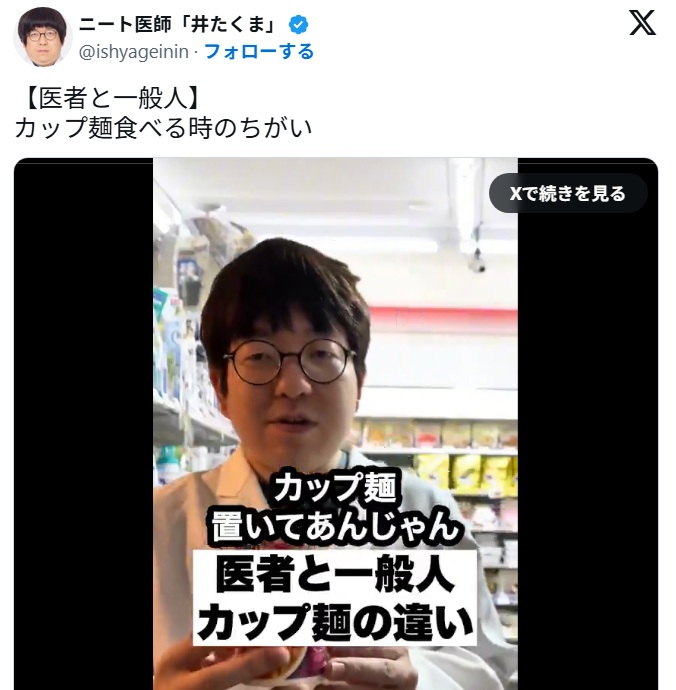The image size is (676, 690).
Task: Open the account name ニート医師「井たくま」
Action: [x=180, y=24]
